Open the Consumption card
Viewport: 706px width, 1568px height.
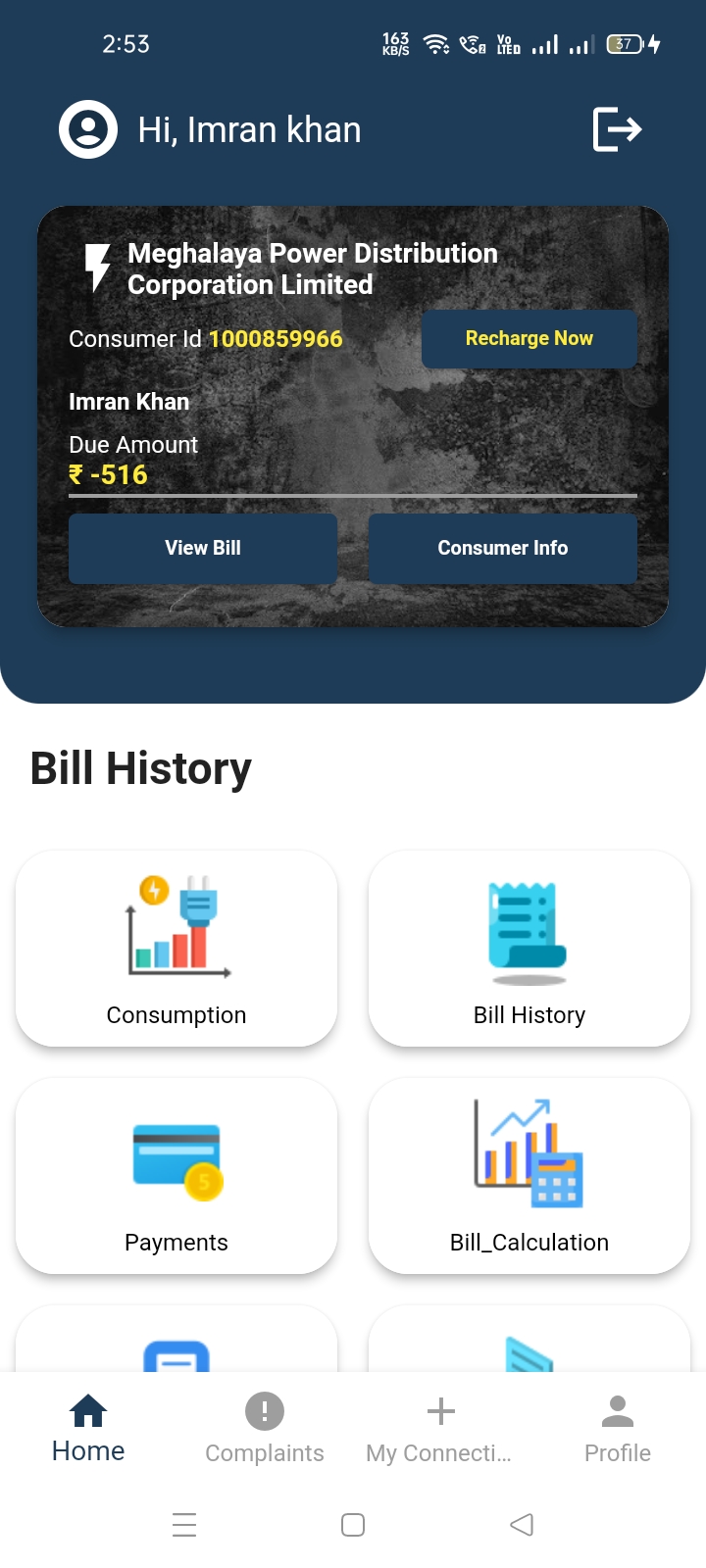[176, 948]
